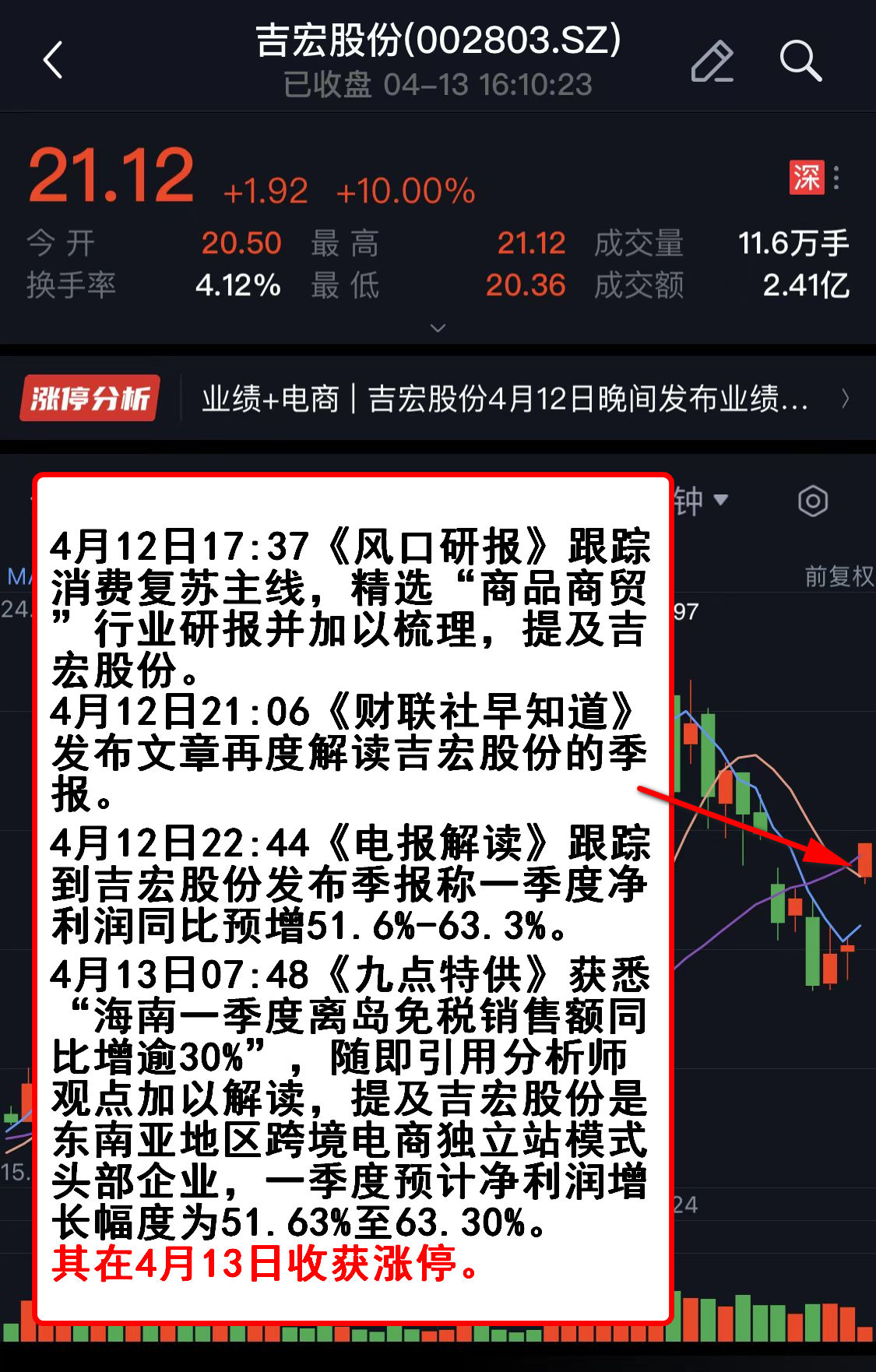Tap the pencil edit icon
The width and height of the screenshot is (876, 1372).
click(712, 61)
